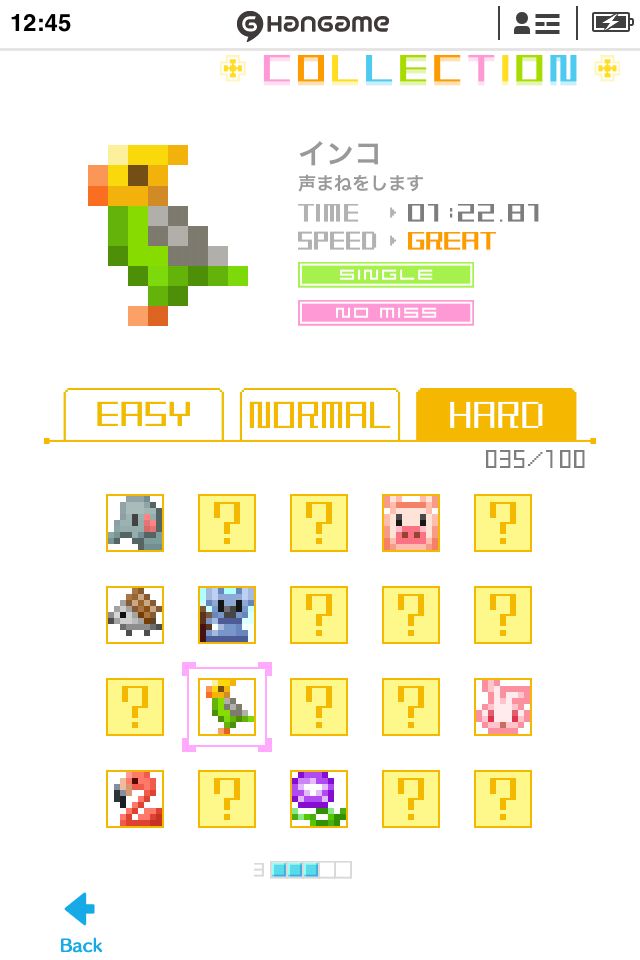Open the gray bird with brown wing tile
The width and height of the screenshot is (640, 960).
pyautogui.click(x=135, y=614)
